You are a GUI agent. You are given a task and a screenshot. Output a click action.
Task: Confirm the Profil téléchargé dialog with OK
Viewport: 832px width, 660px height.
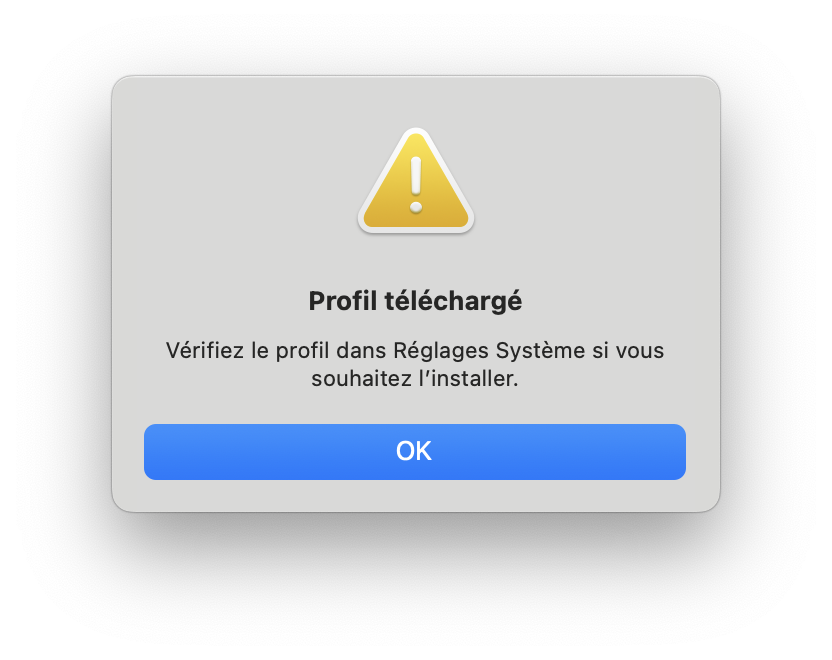click(x=414, y=451)
